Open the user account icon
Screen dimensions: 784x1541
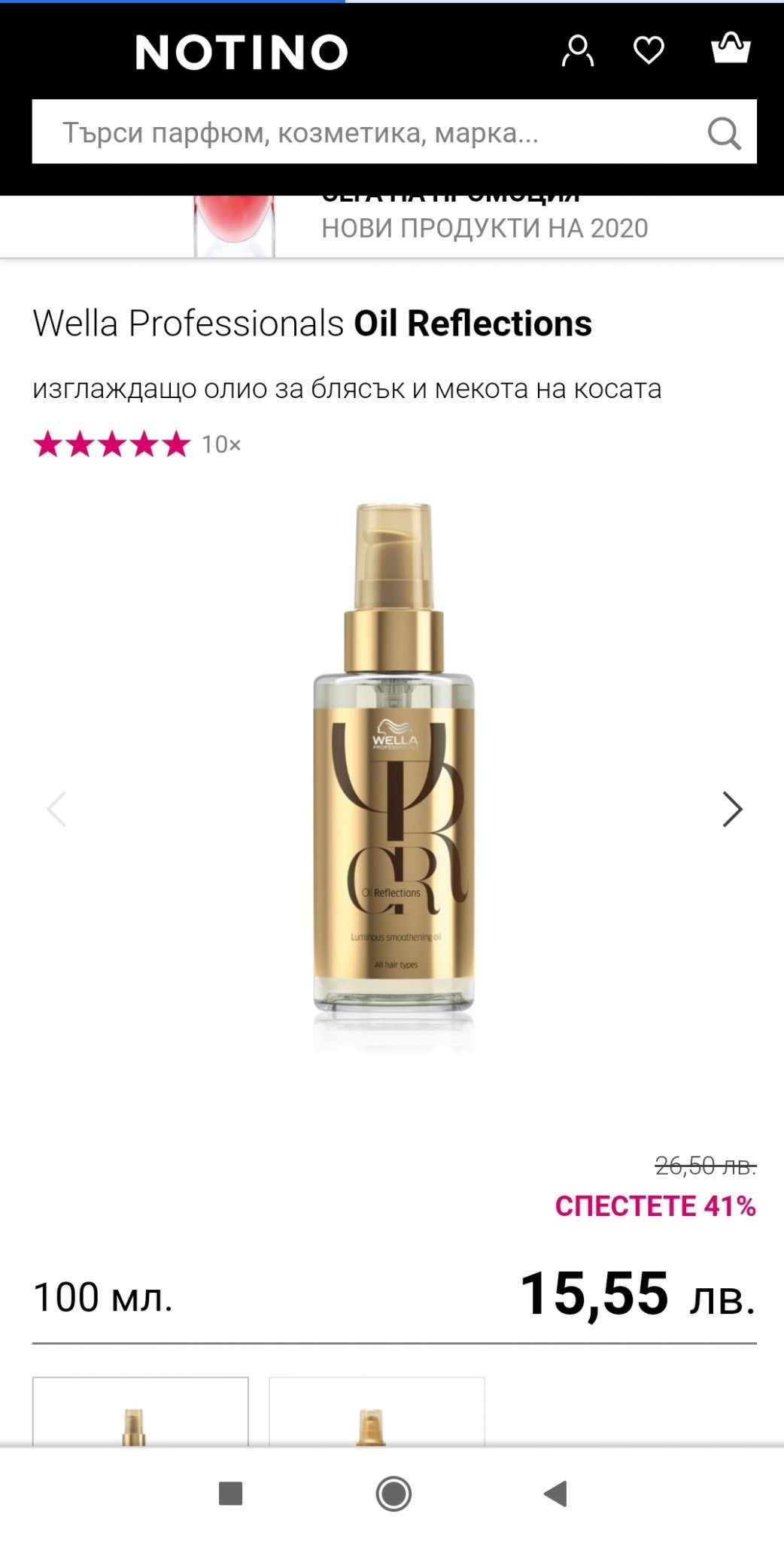point(577,51)
